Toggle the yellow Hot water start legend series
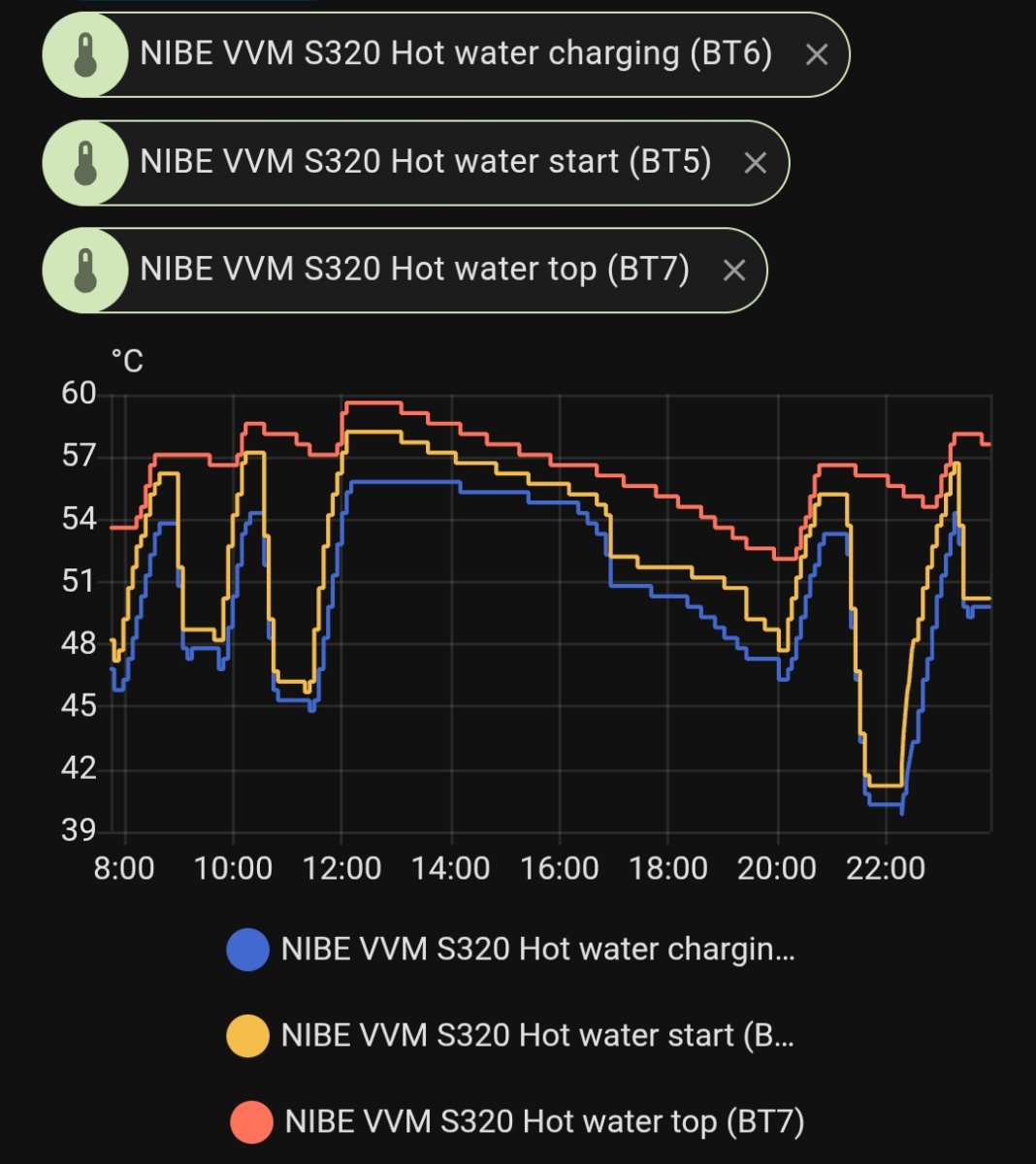 click(512, 1035)
